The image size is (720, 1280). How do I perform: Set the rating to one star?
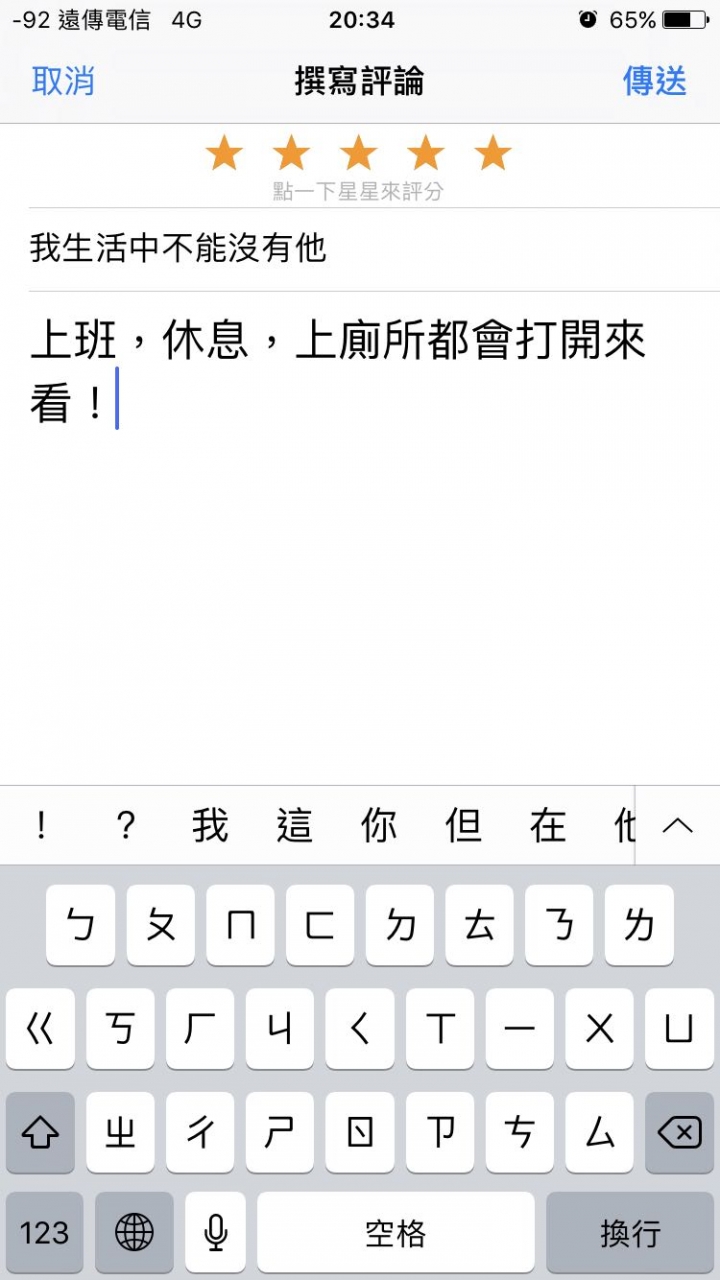(224, 155)
